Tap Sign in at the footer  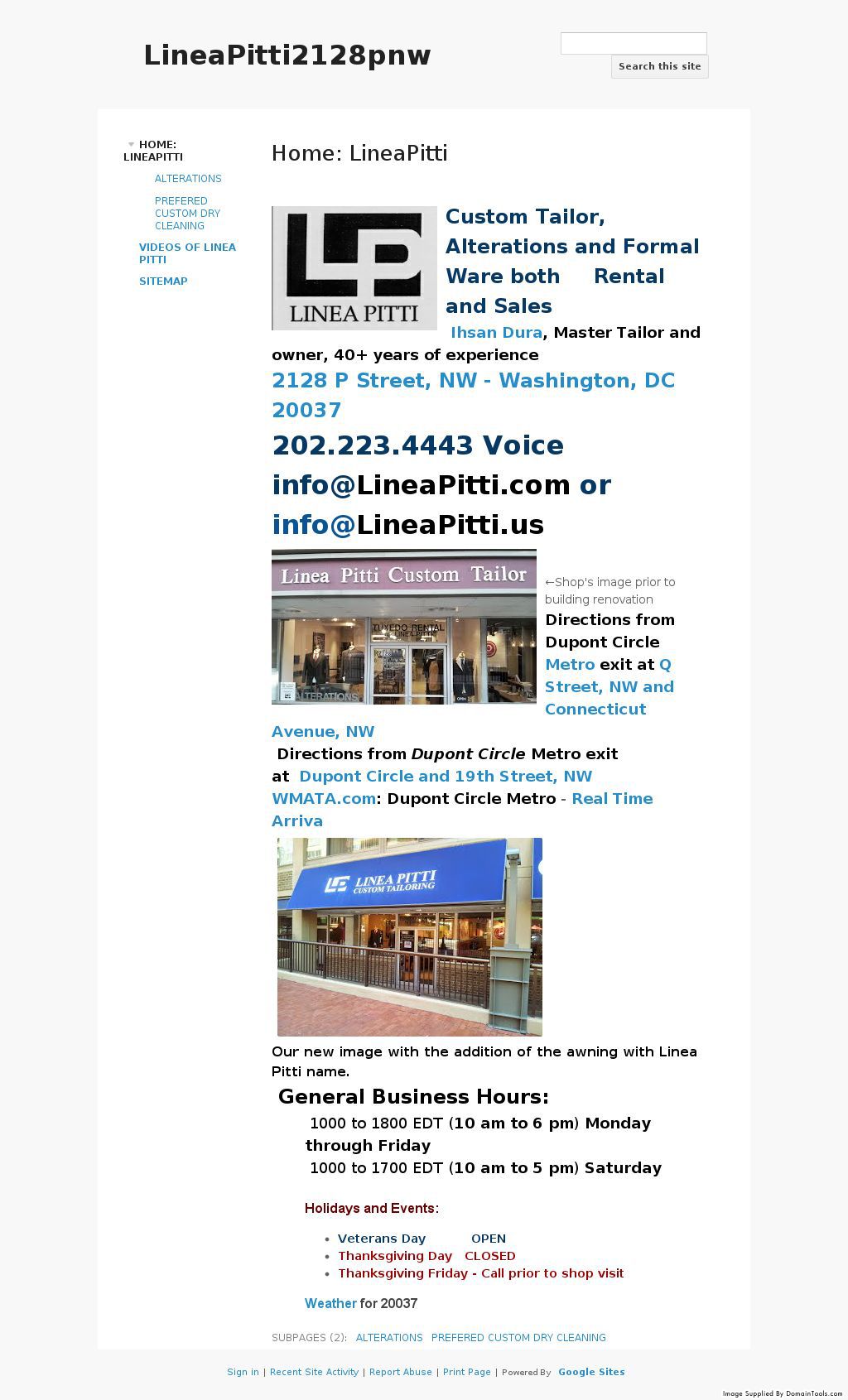tap(243, 1372)
